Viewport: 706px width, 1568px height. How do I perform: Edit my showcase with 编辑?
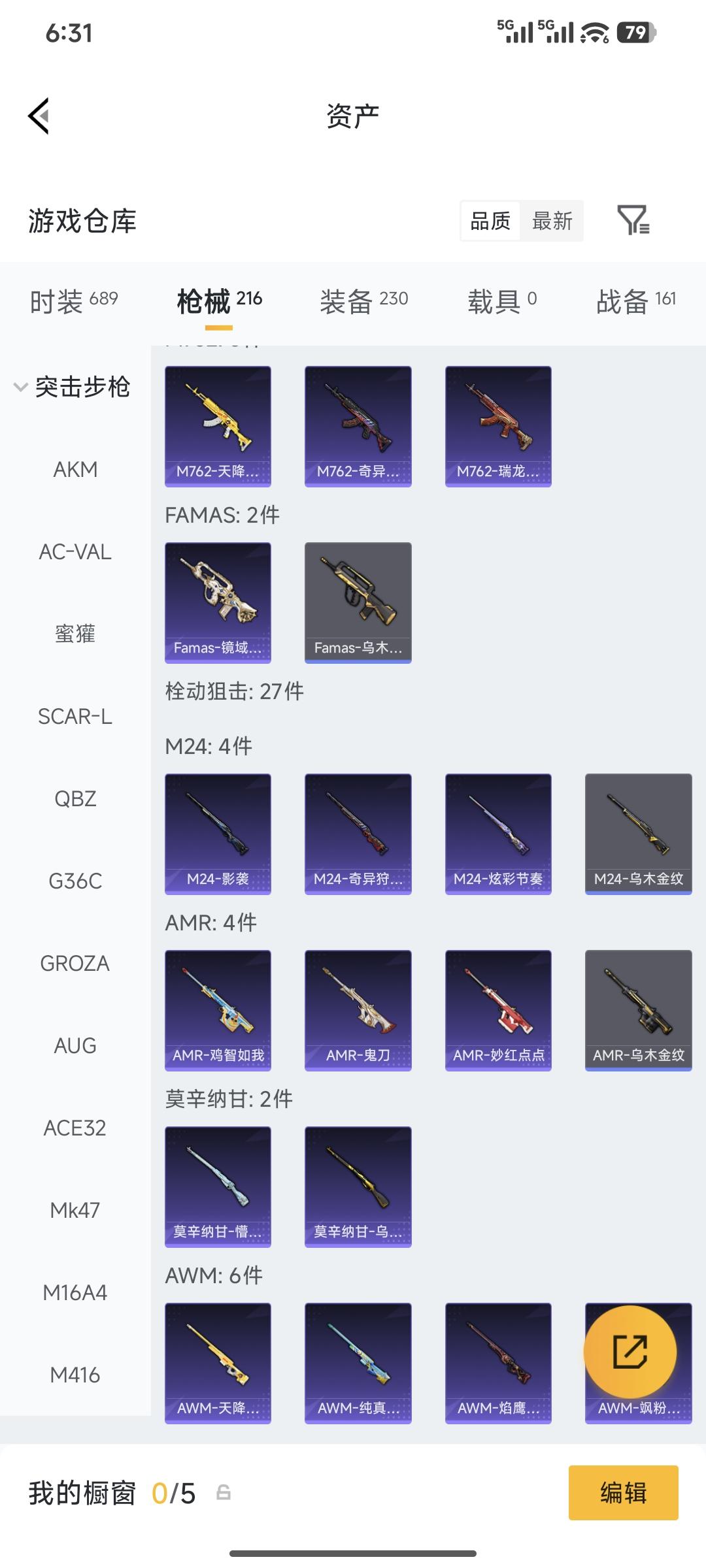(x=622, y=1493)
